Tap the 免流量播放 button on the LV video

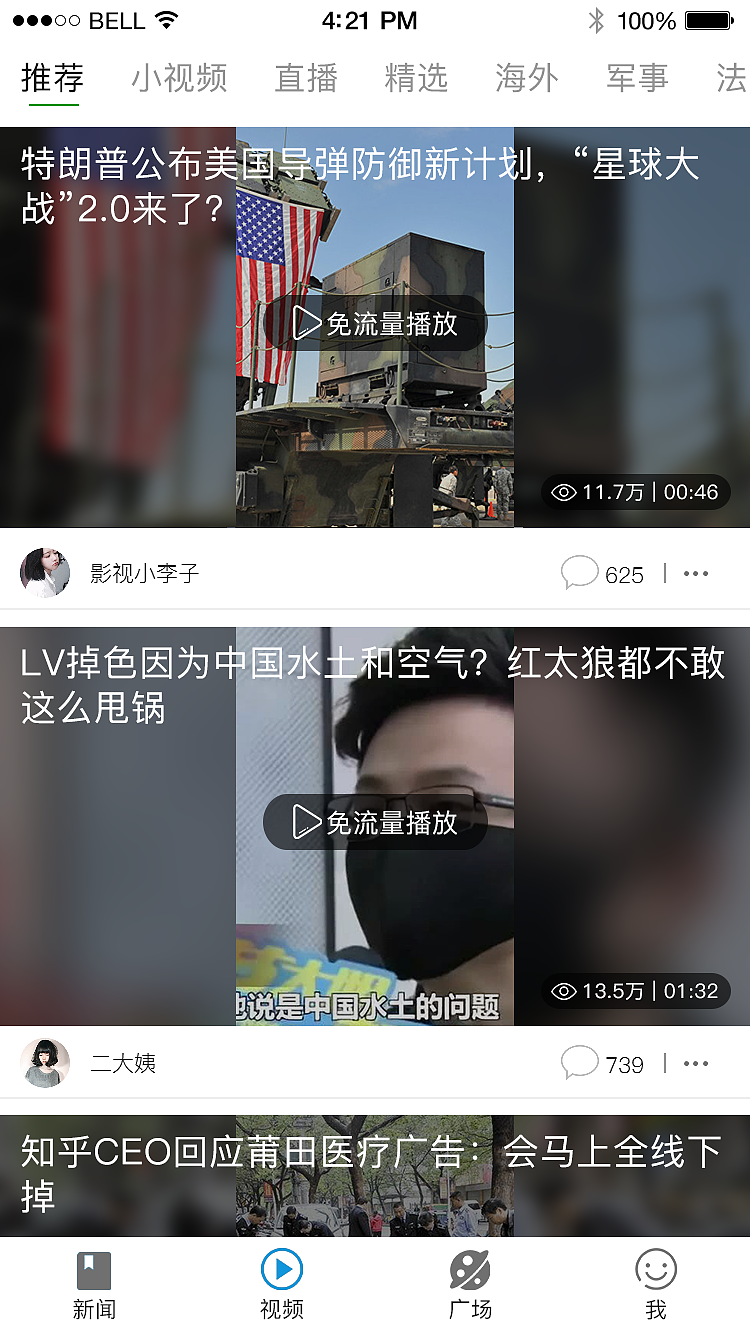click(375, 822)
